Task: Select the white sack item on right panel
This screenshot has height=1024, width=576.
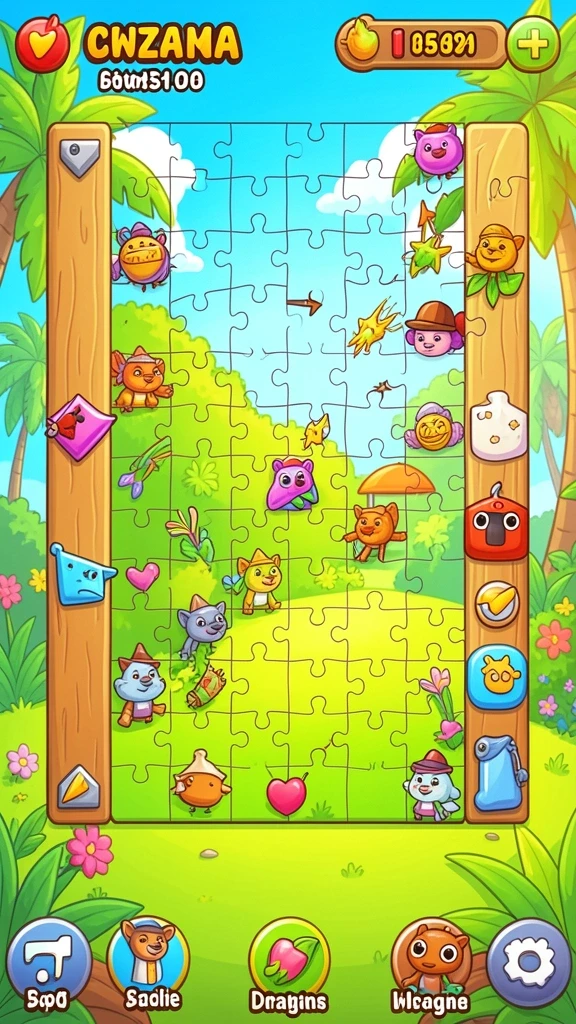Action: click(x=498, y=426)
